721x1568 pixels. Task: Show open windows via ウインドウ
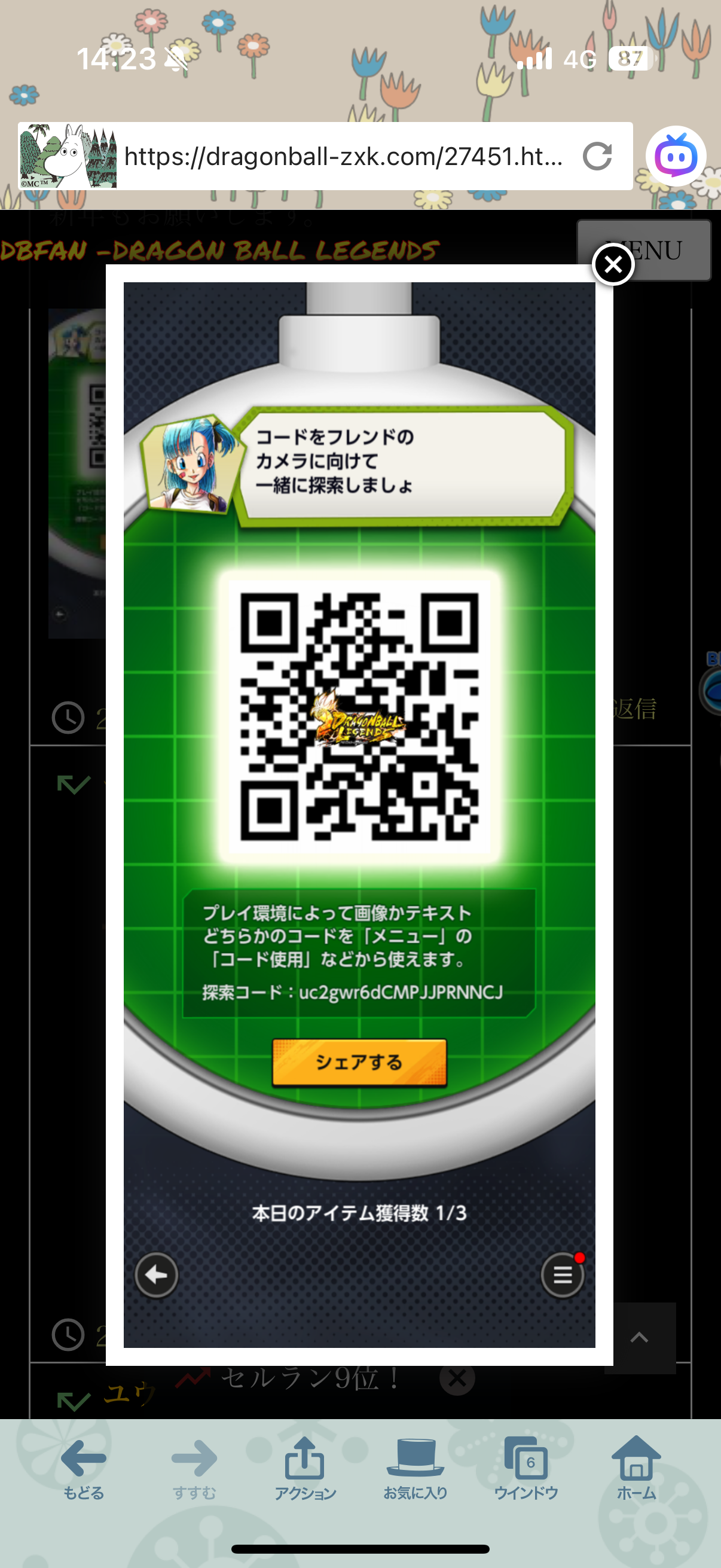[526, 1468]
